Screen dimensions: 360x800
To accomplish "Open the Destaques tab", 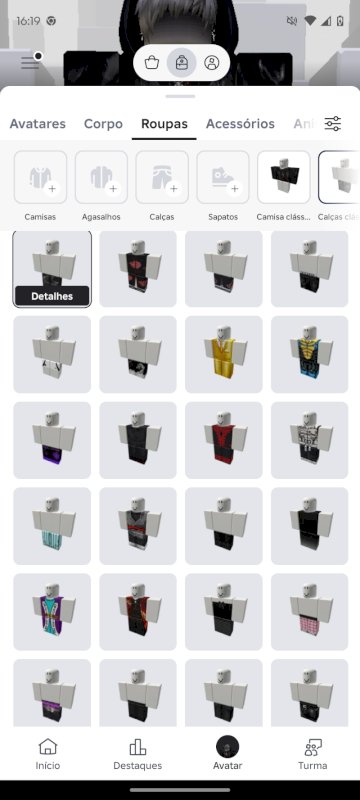I will pyautogui.click(x=138, y=754).
